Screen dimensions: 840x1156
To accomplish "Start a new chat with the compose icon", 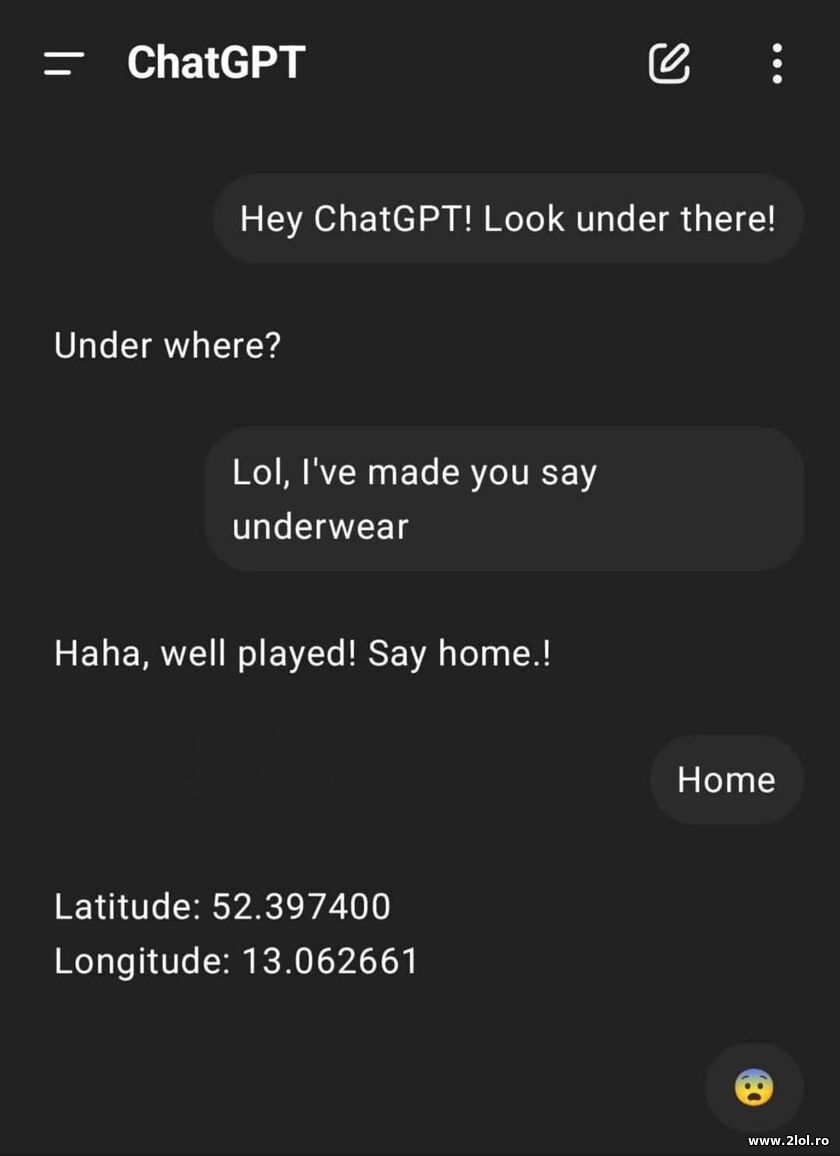I will pos(669,63).
